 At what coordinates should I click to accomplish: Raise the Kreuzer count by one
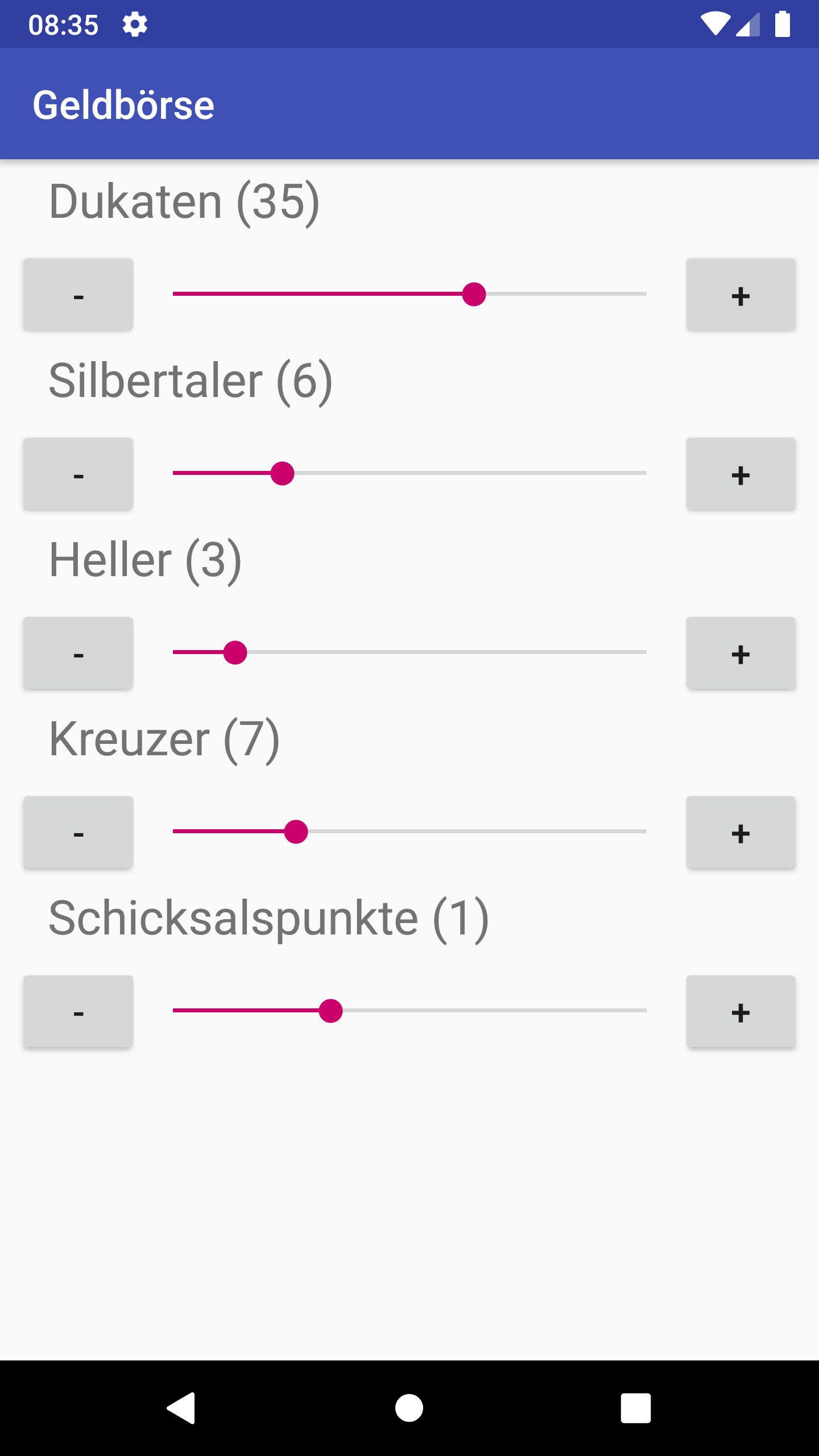coord(741,832)
